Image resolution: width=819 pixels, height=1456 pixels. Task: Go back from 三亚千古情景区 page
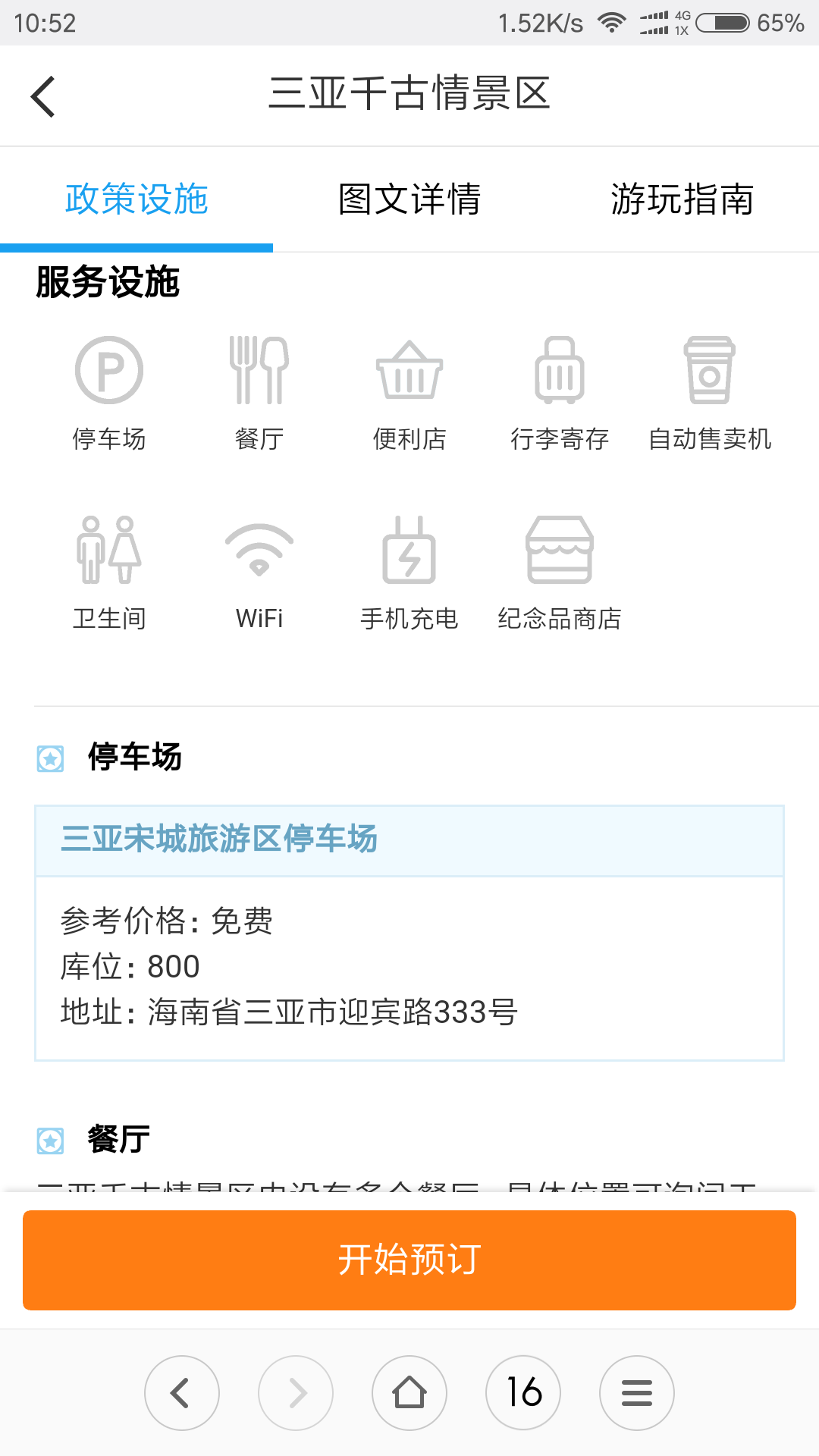coord(43,96)
